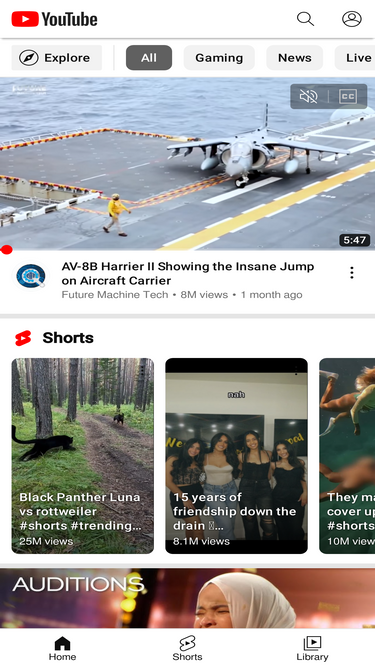Tap the YouTube logo
Screen dimensions: 375x667
(x=54, y=19)
